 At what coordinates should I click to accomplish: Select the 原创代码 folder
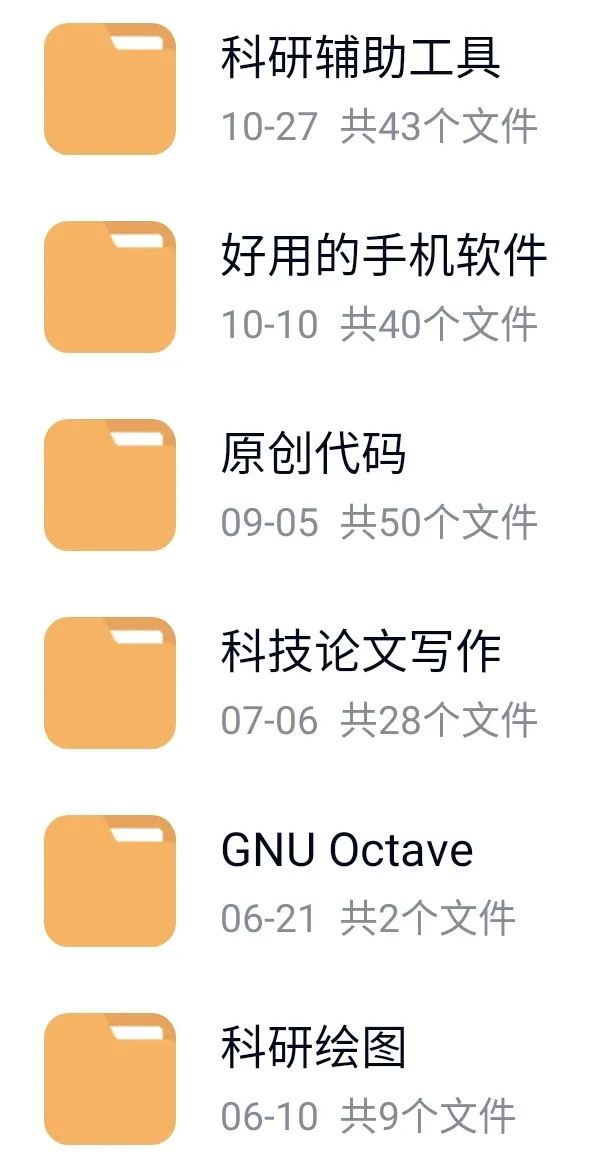click(313, 454)
